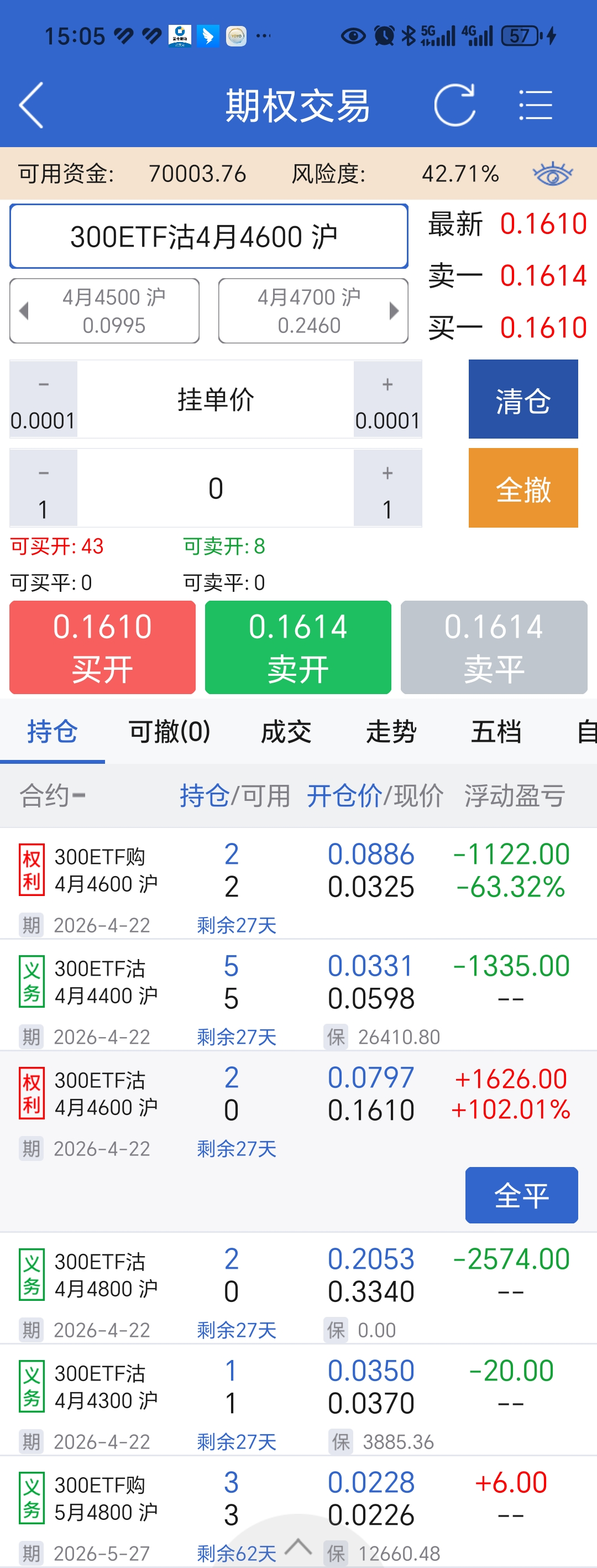The image size is (597, 1568).
Task: Increase order quantity by 1
Action: click(387, 488)
